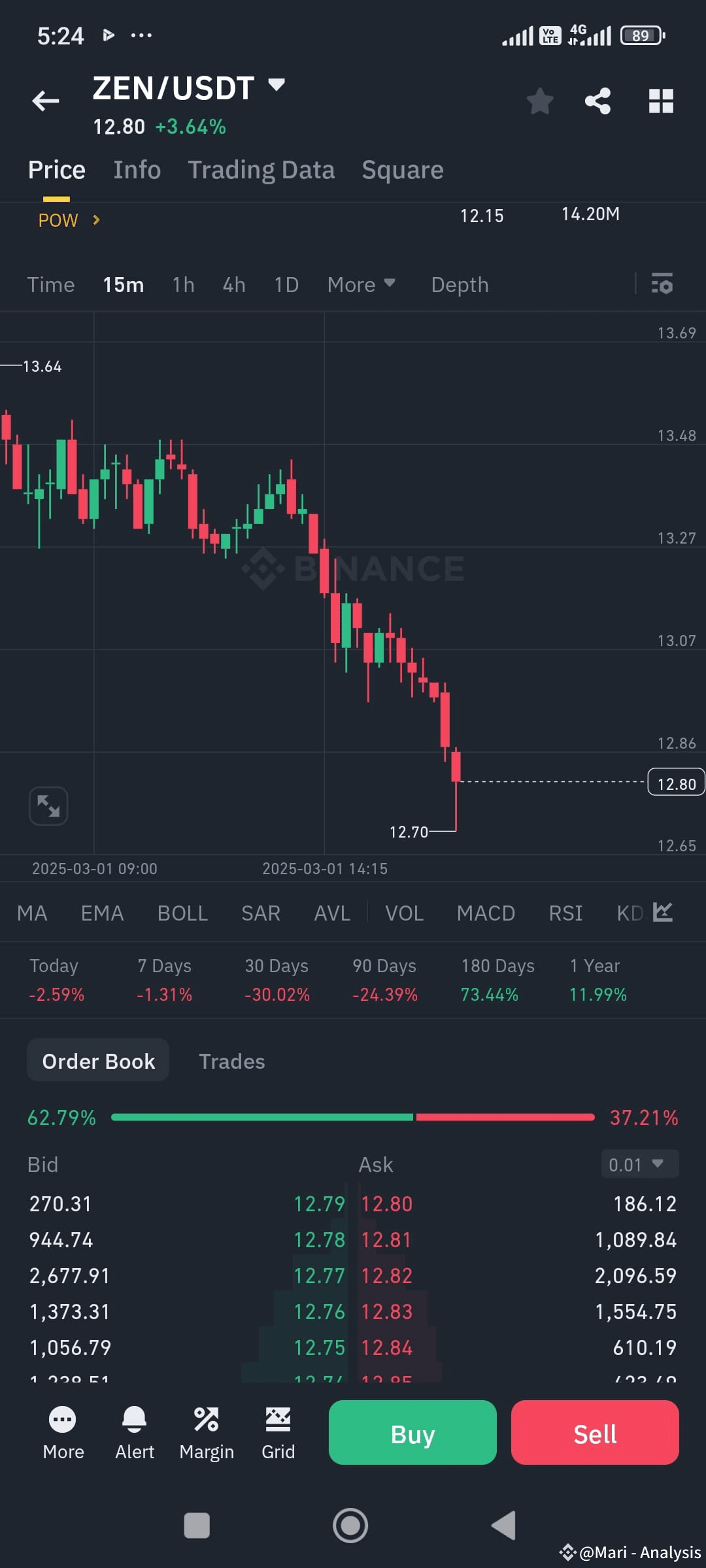Expand the chart to fullscreen mode

point(48,805)
